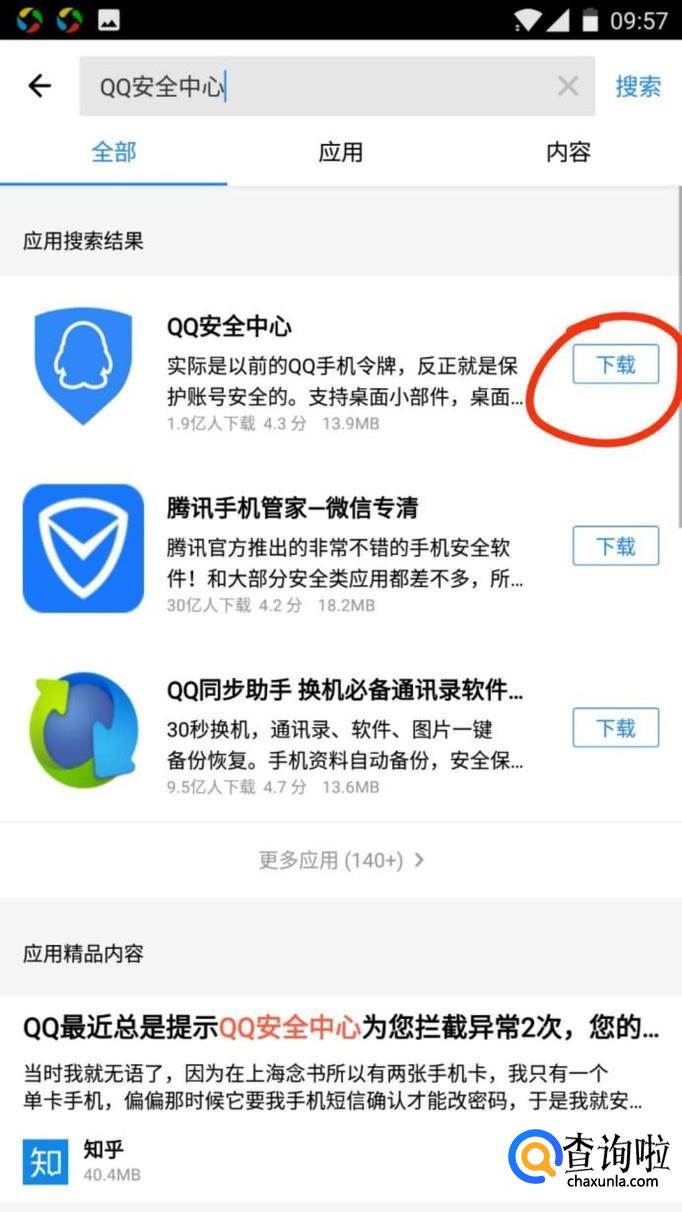Clear the search text with X

point(568,87)
